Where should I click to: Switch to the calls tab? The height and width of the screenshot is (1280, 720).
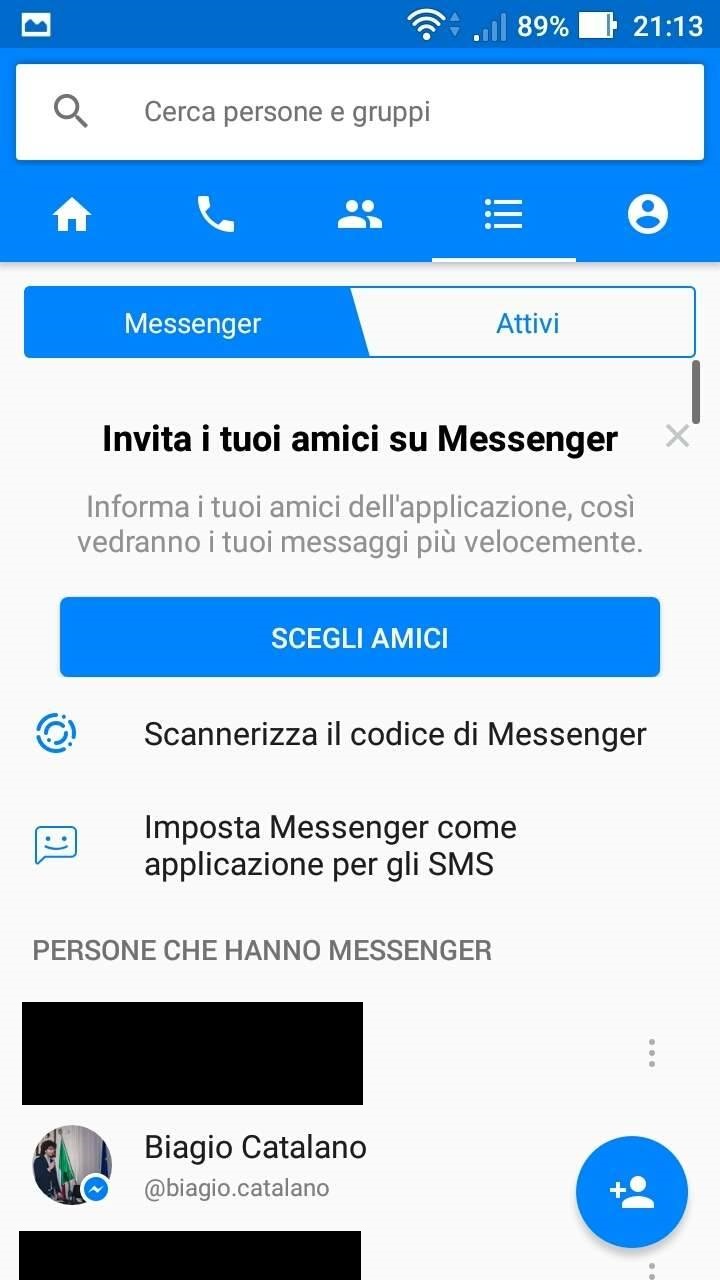pyautogui.click(x=216, y=214)
